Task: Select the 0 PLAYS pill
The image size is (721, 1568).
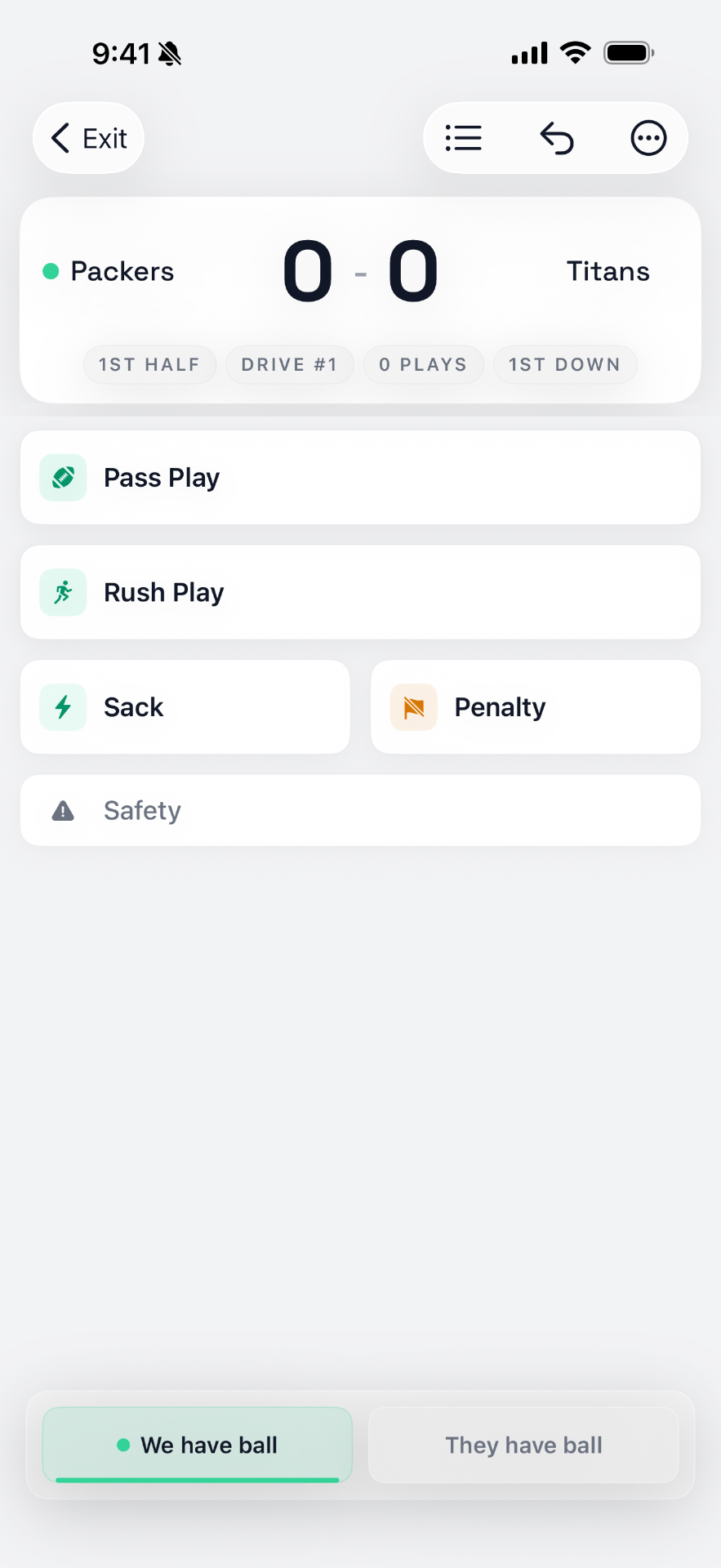Action: tap(424, 364)
